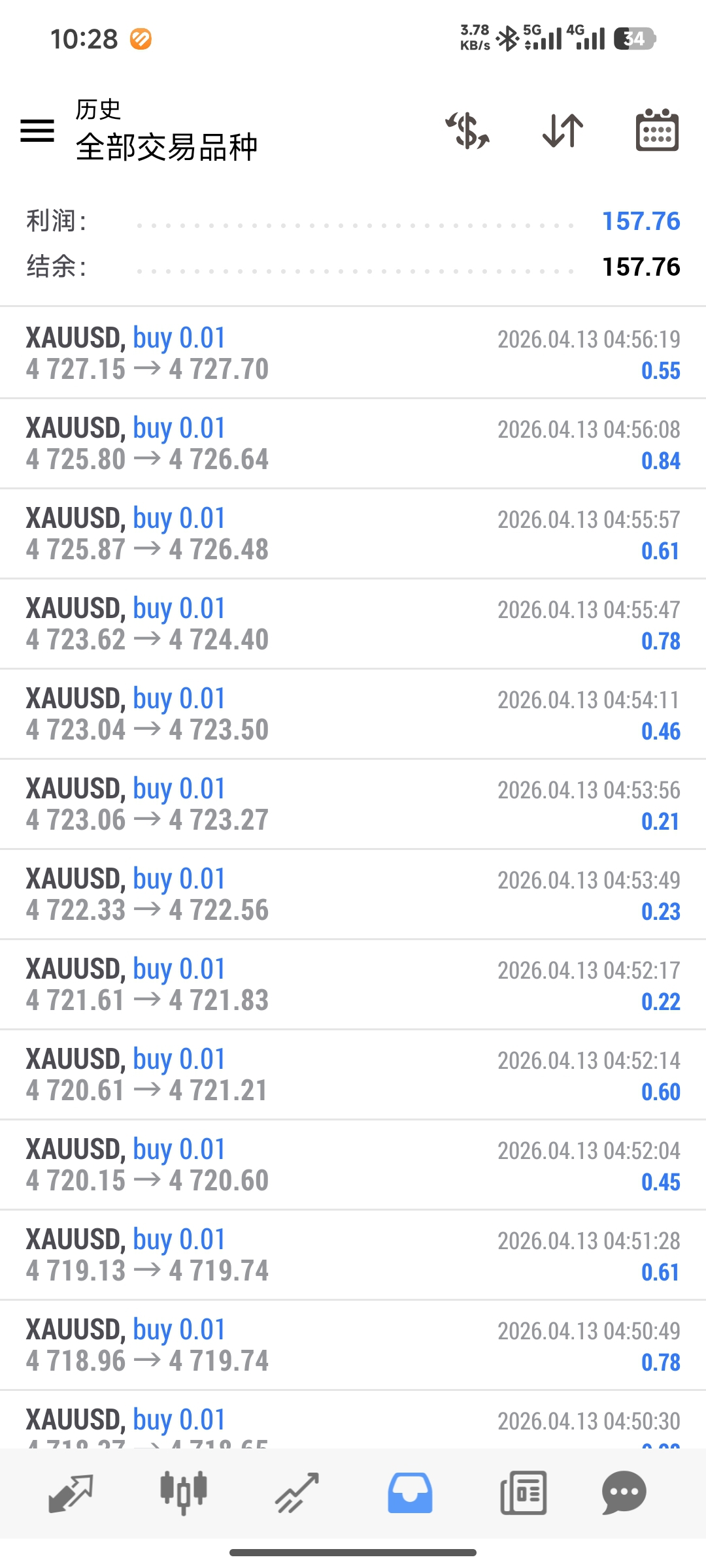Image resolution: width=706 pixels, height=1568 pixels.
Task: Open the XAUUSD trade closed at 04:55:47
Action: tap(353, 623)
